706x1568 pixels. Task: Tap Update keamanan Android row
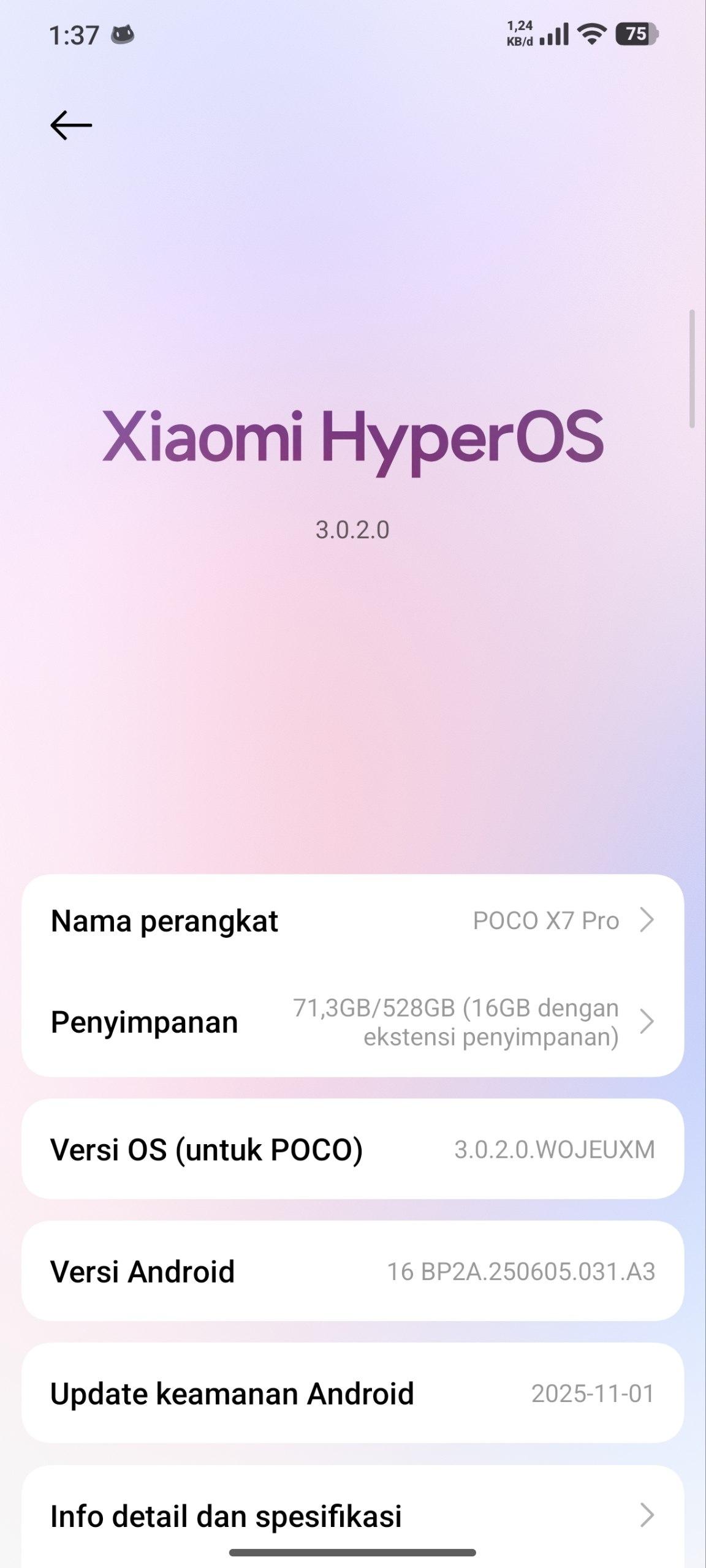click(x=352, y=1393)
